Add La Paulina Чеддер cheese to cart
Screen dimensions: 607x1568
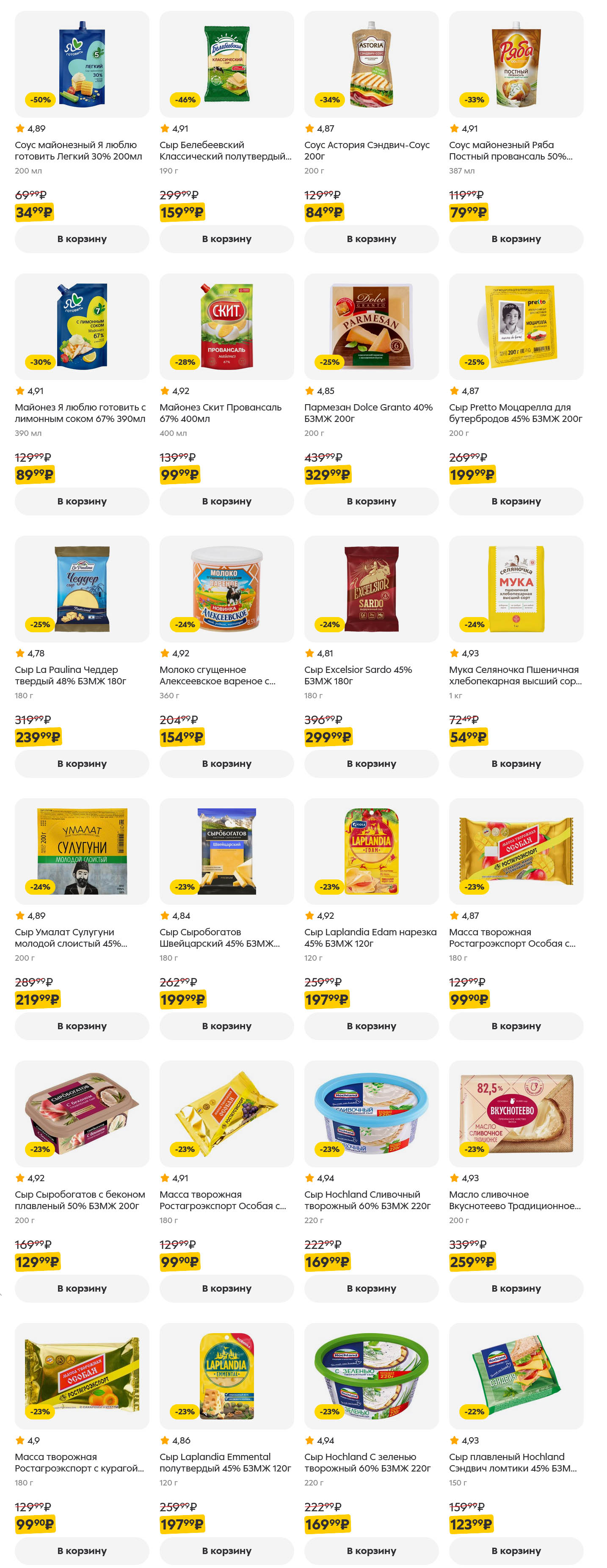[x=82, y=763]
